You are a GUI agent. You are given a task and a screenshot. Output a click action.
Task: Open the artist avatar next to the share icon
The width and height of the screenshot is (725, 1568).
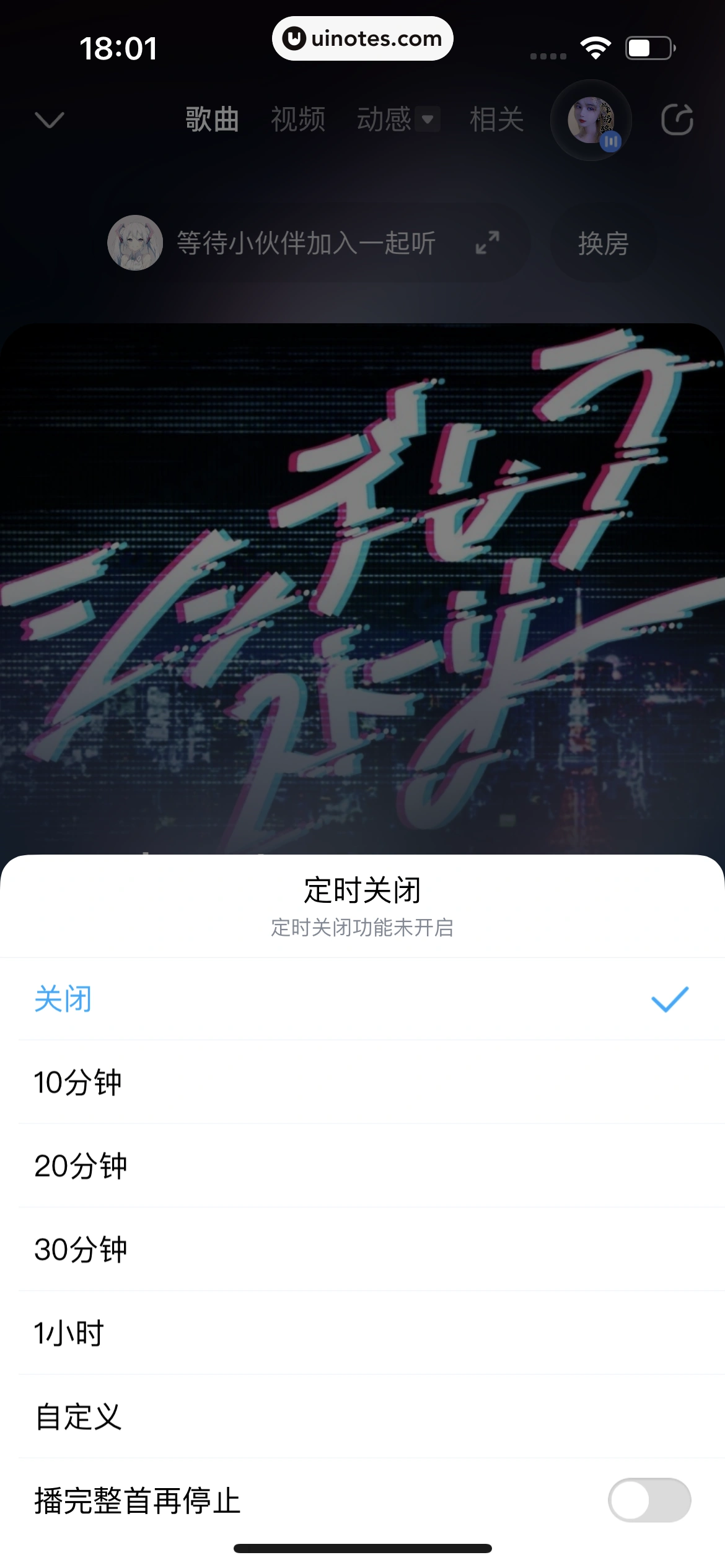coord(591,120)
